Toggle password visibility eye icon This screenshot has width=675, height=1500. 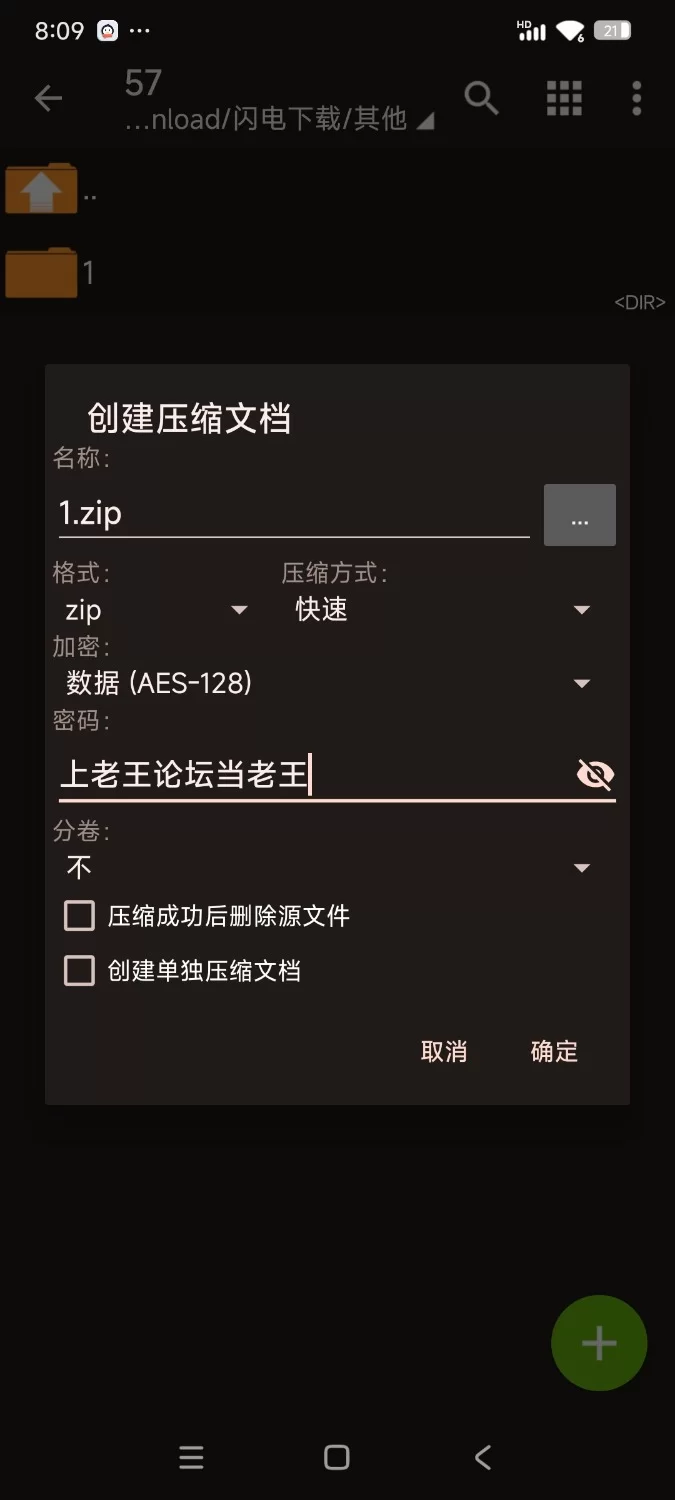595,775
